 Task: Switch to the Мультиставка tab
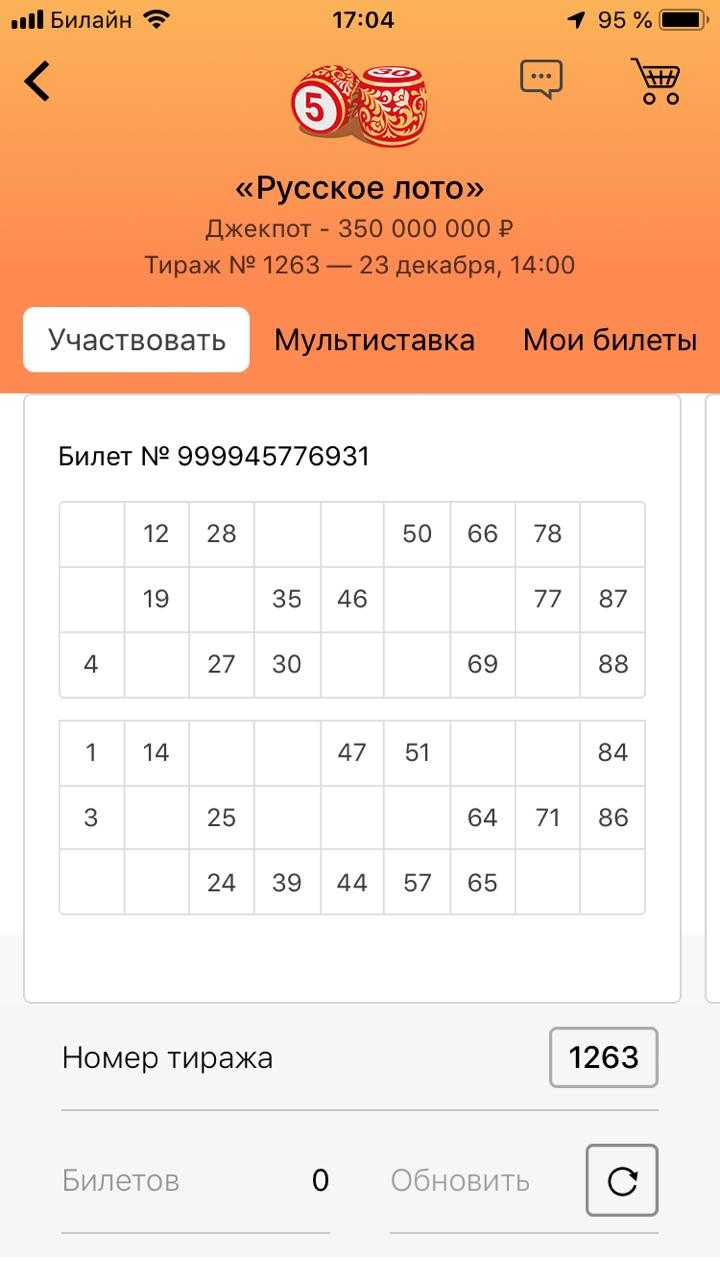point(374,340)
